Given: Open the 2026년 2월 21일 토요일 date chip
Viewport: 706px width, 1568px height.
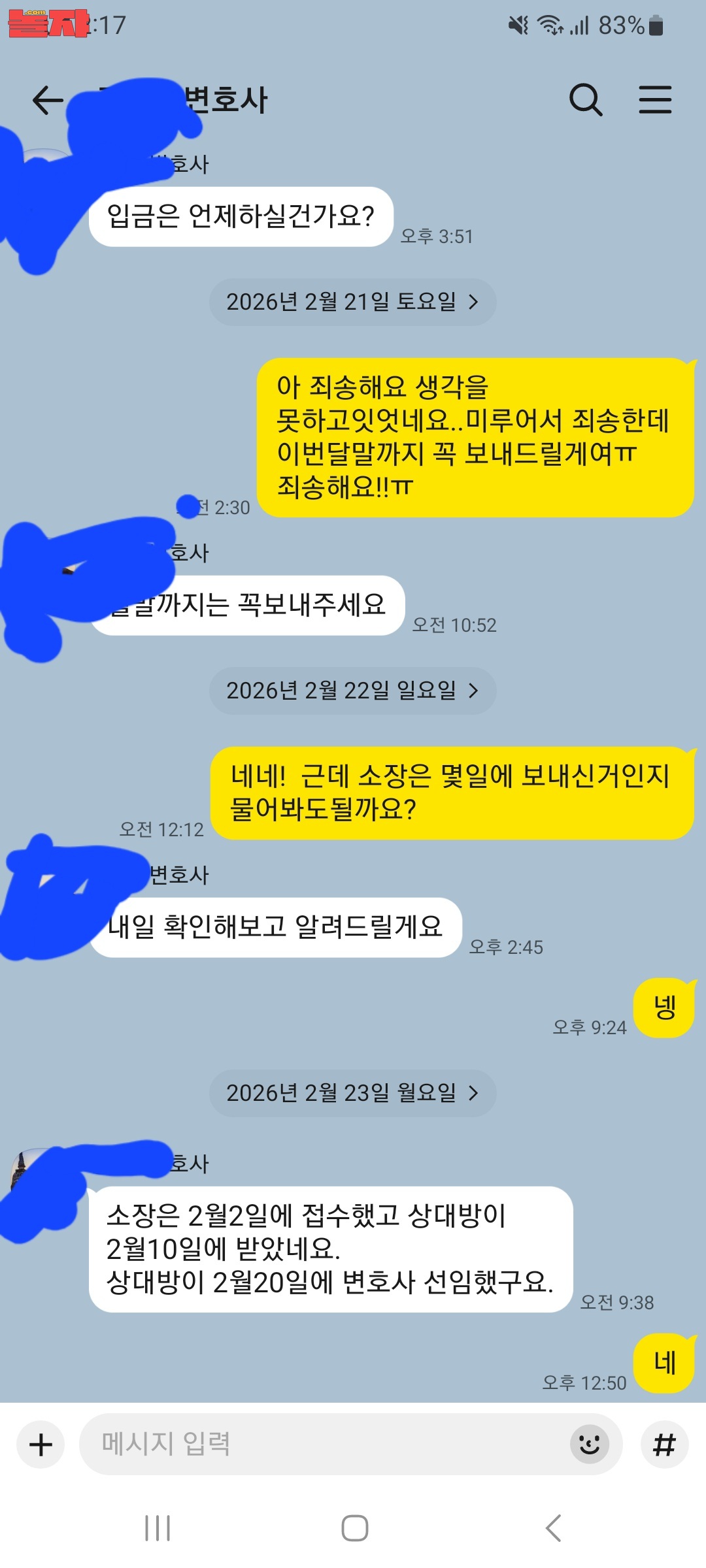Looking at the screenshot, I should tap(352, 302).
